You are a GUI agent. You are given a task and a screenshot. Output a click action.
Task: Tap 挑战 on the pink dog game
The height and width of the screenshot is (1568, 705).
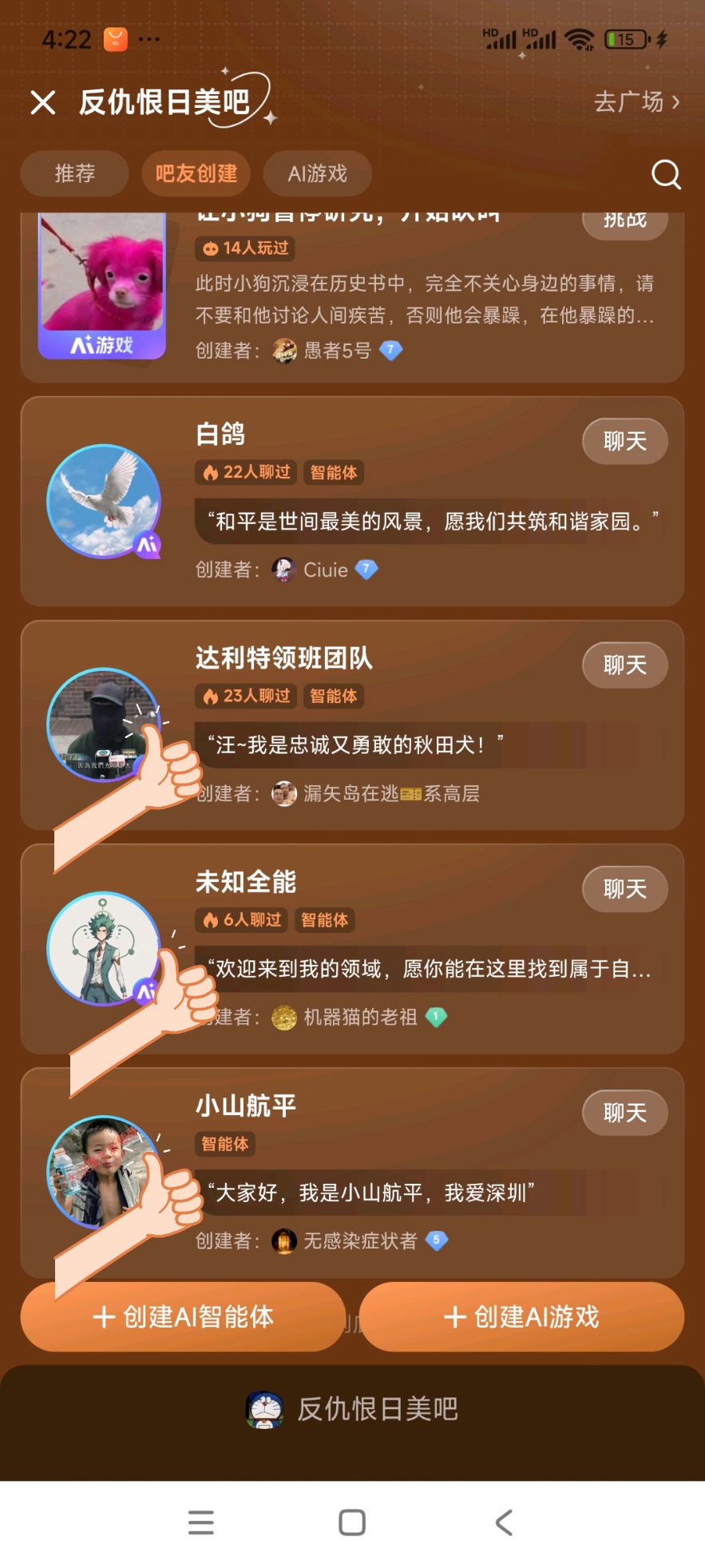pos(625,221)
